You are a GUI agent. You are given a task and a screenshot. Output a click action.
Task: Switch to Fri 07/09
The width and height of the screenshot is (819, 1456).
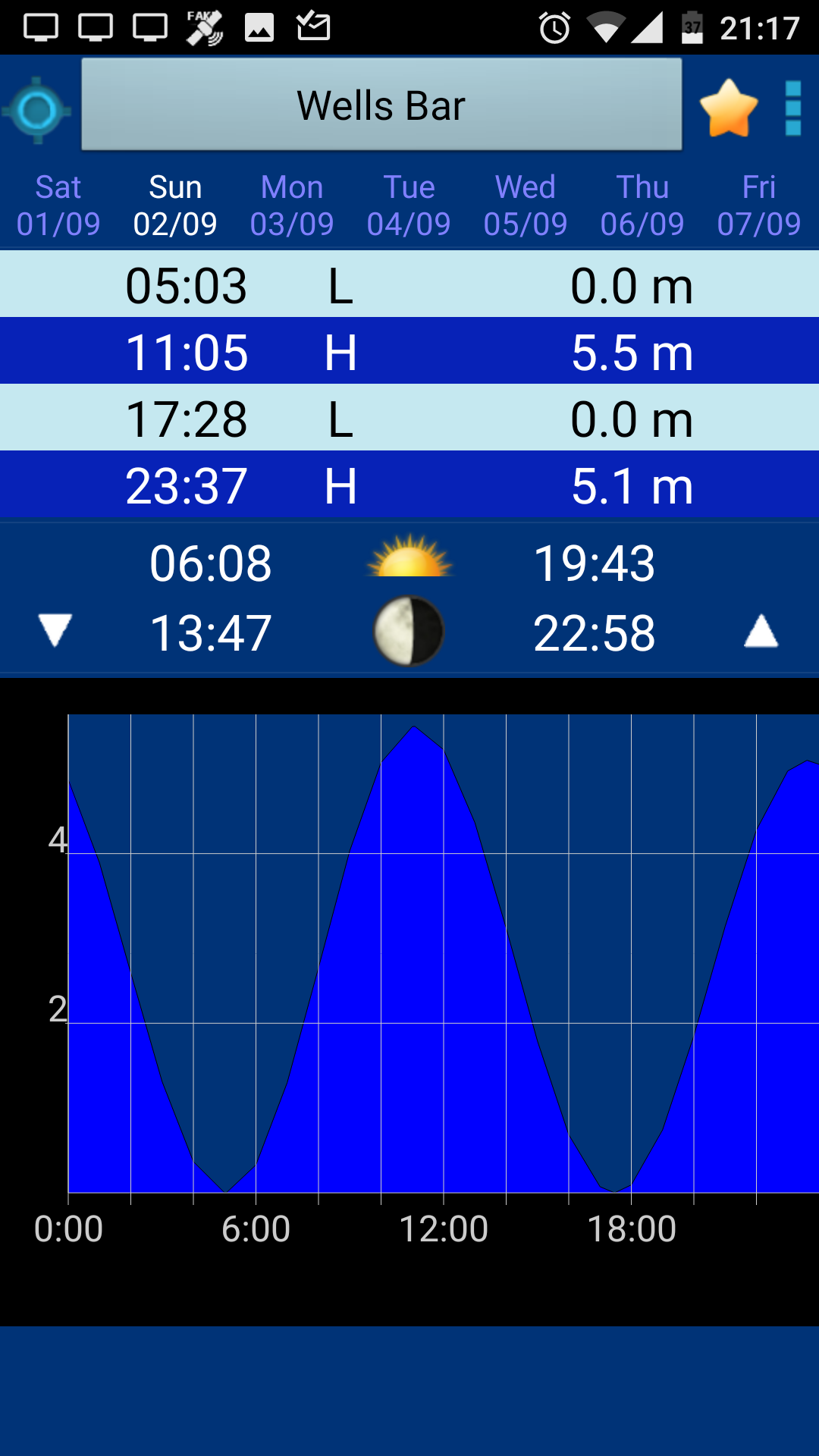[759, 206]
